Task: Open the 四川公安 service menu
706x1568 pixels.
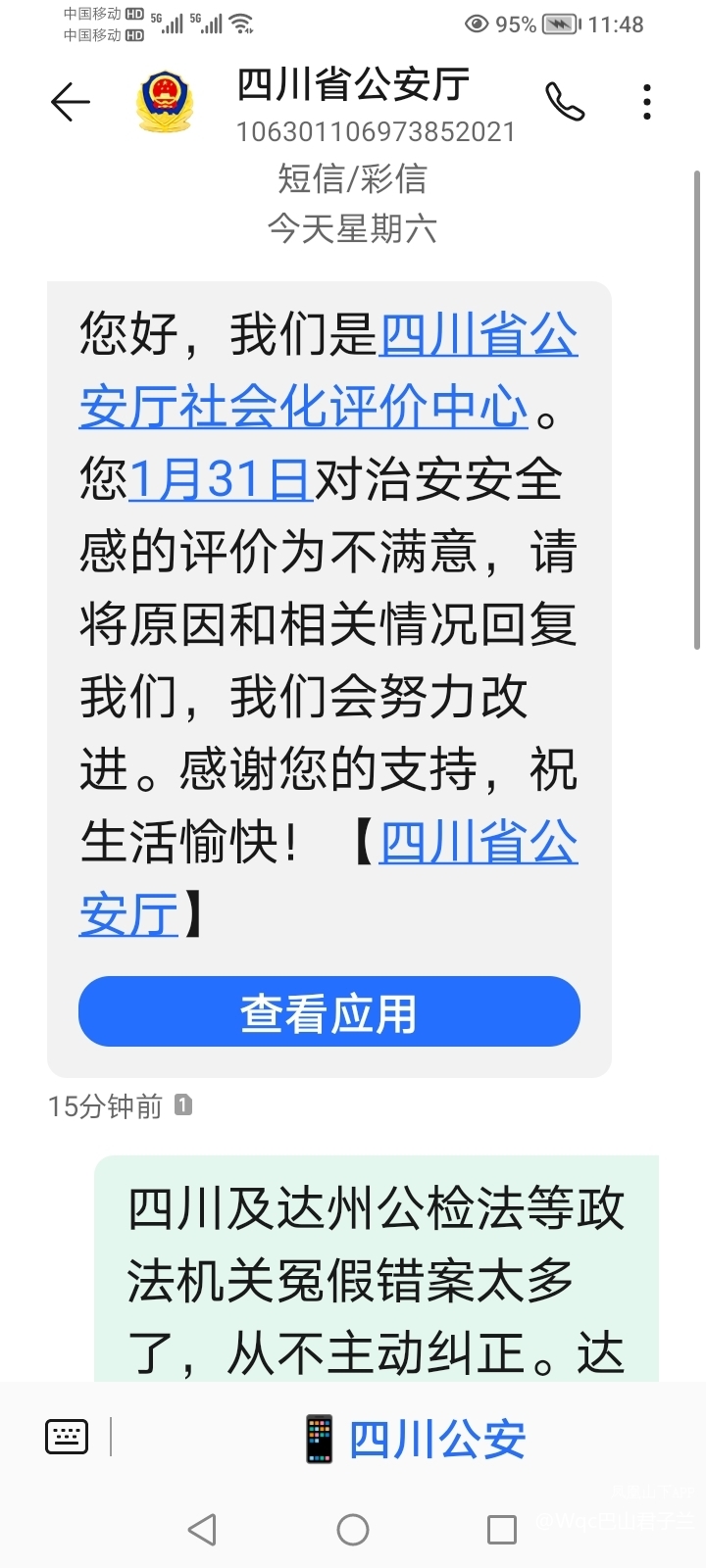Action: [414, 1440]
